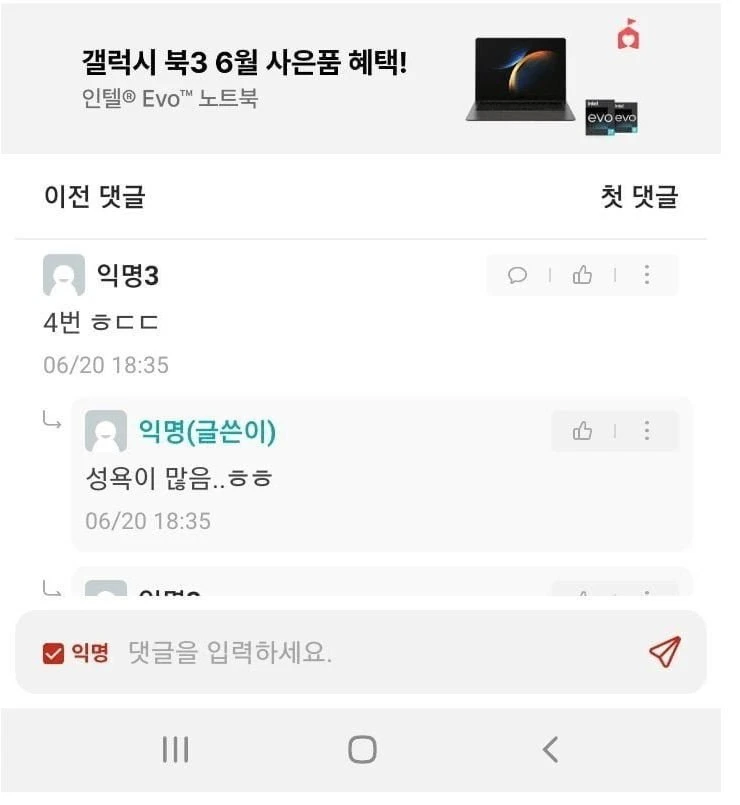Viewport: 740px width, 805px height.
Task: Open the reply bubble on 익명3's comment
Action: (x=518, y=276)
